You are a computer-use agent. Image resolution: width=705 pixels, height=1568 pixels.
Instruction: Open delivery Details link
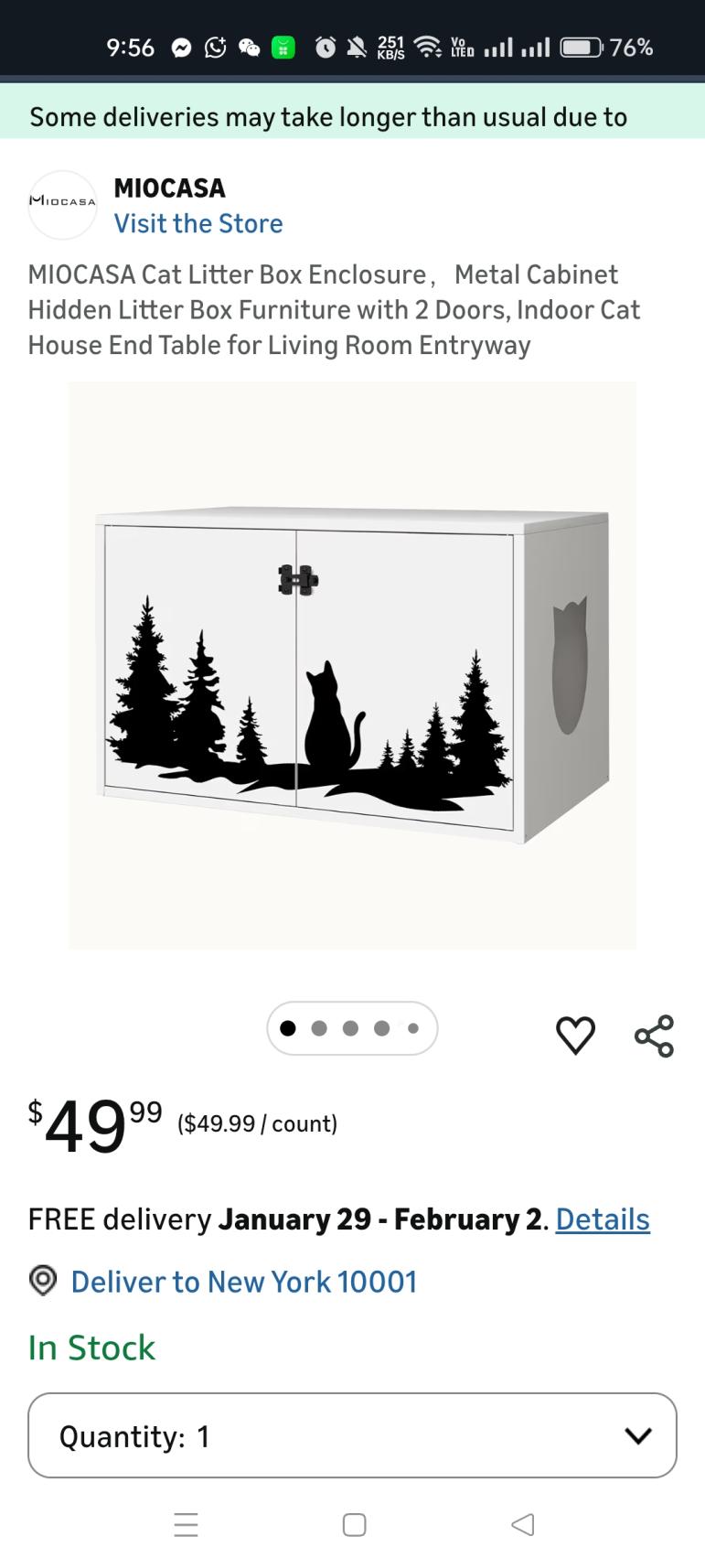[x=602, y=1219]
